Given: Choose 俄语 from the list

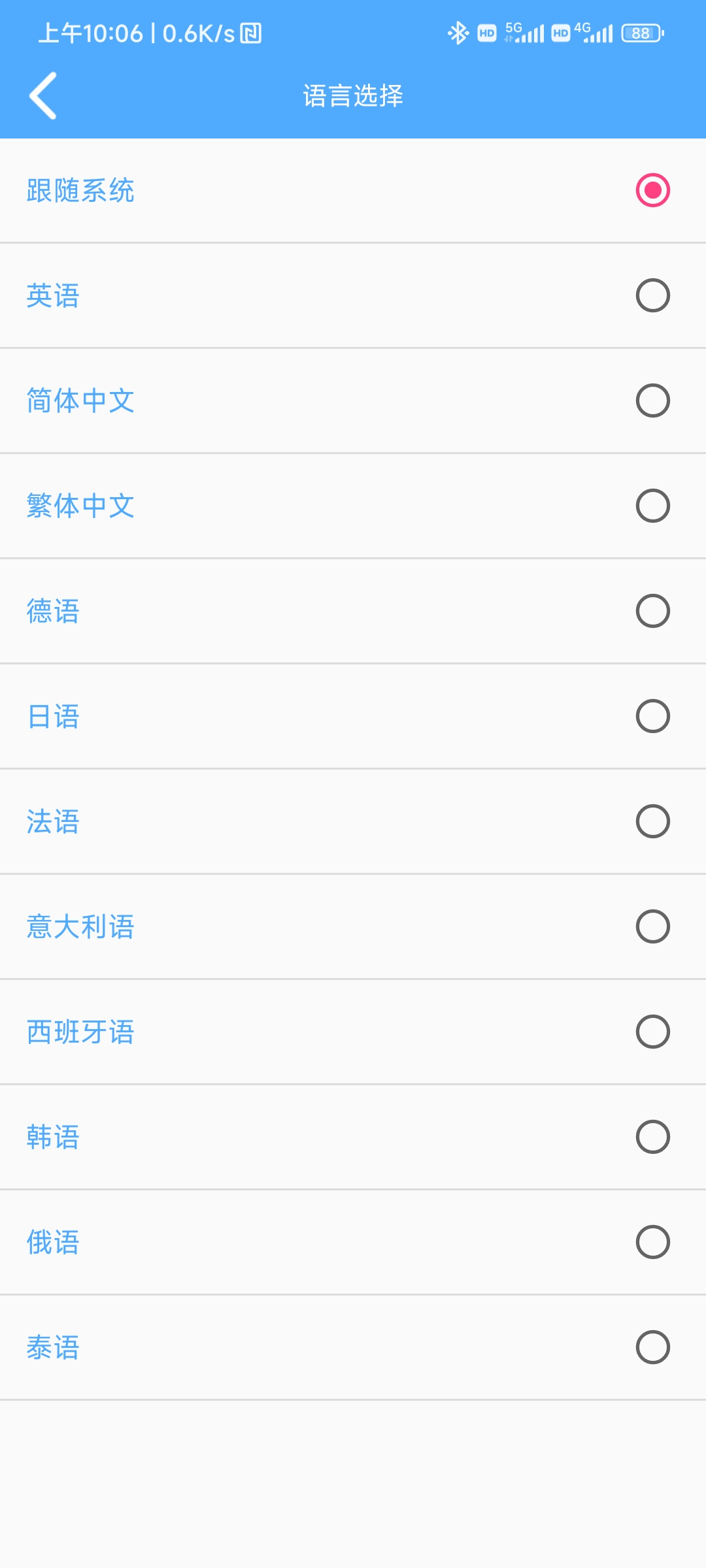Looking at the screenshot, I should tap(353, 1242).
